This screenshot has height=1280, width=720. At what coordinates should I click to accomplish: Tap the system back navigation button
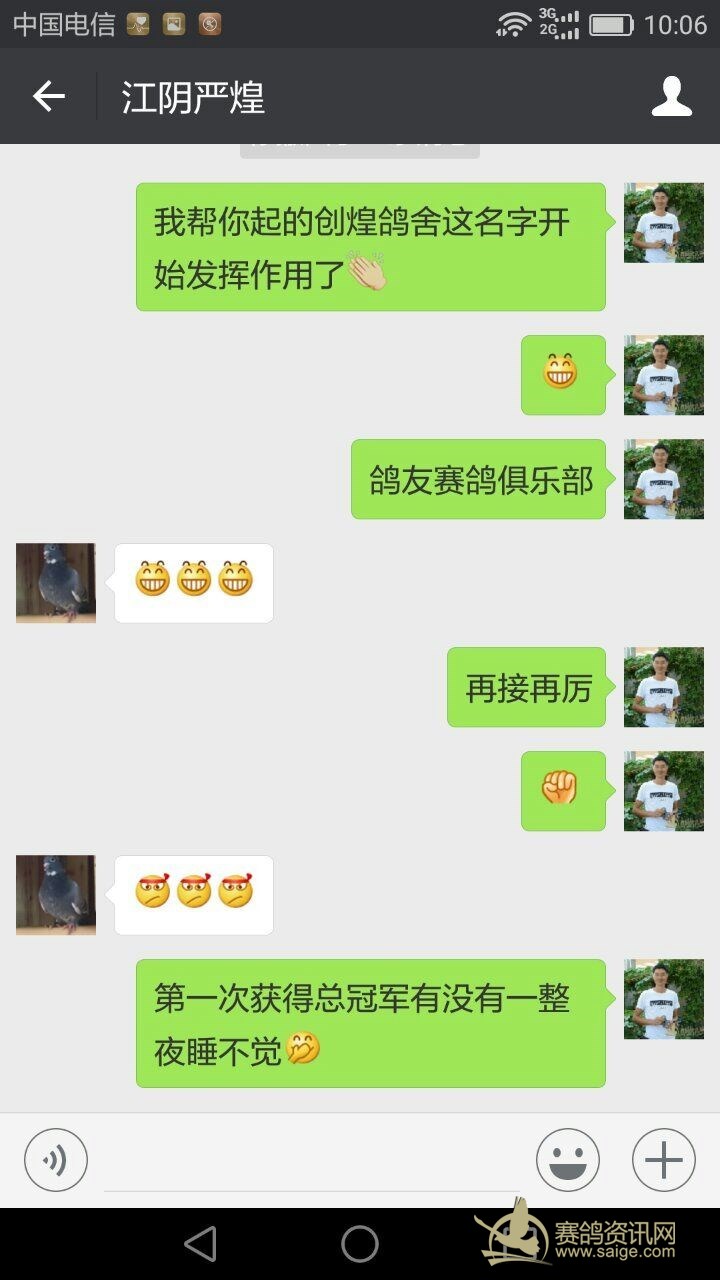[x=201, y=1244]
